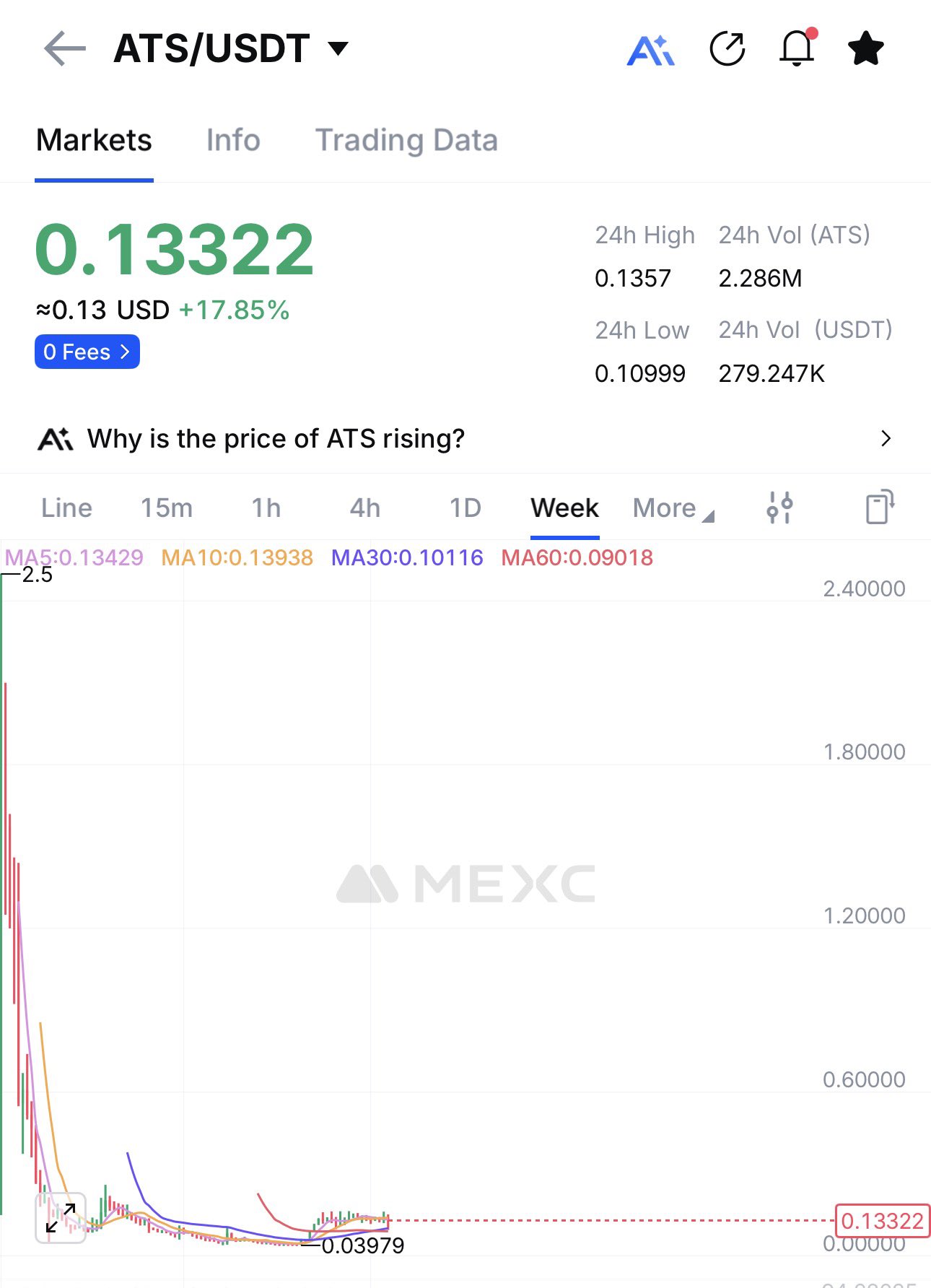The height and width of the screenshot is (1288, 931).
Task: Select the Line chart view
Action: (66, 508)
